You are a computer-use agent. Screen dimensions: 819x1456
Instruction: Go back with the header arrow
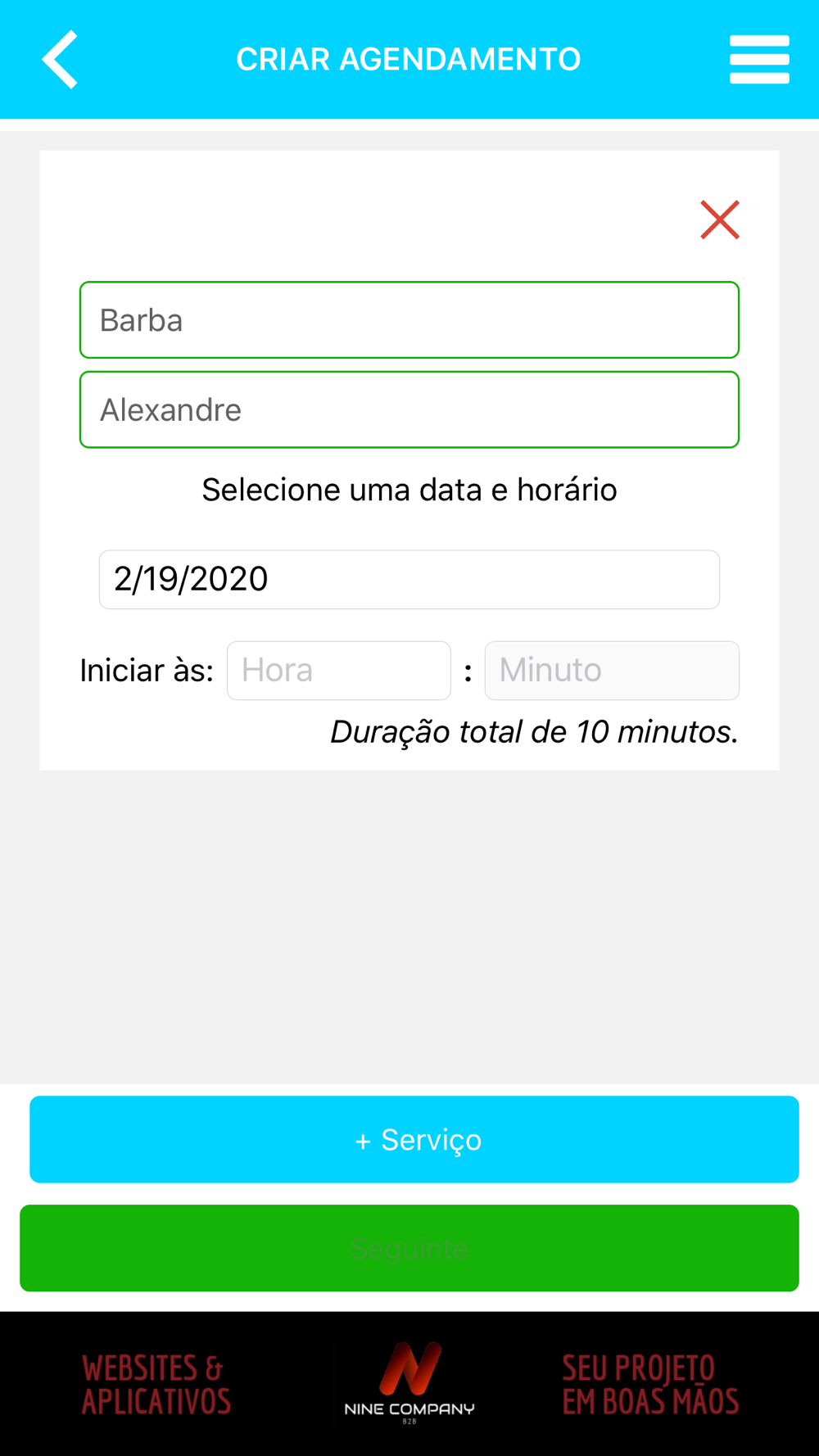click(x=60, y=59)
